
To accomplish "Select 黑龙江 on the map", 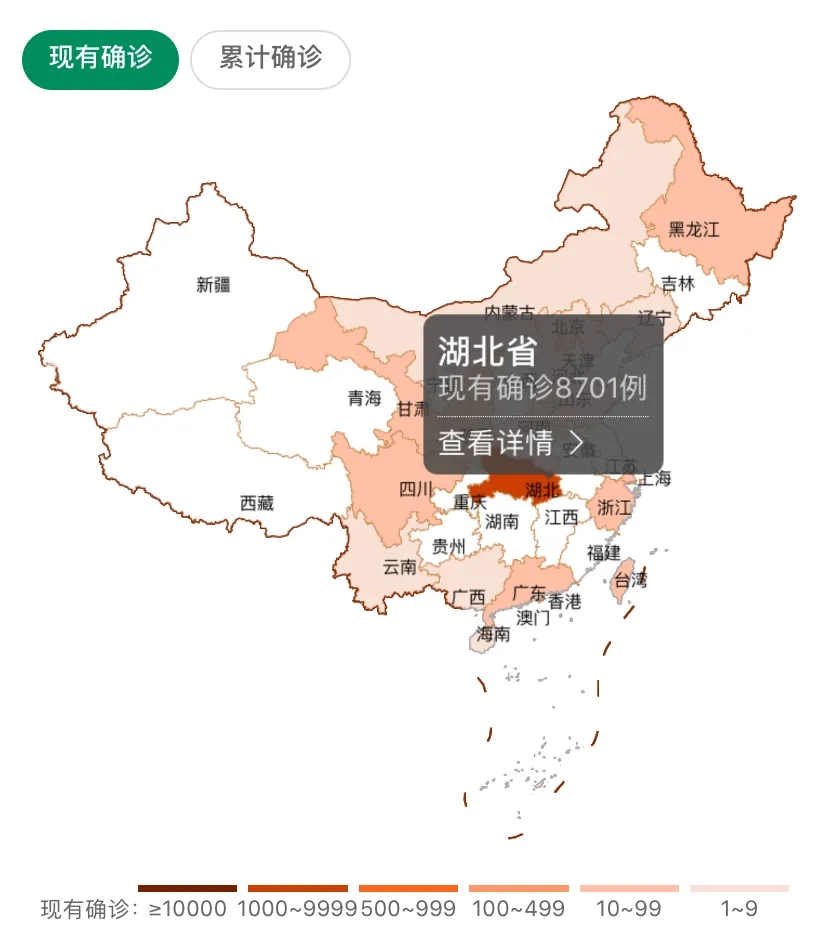I will point(694,229).
